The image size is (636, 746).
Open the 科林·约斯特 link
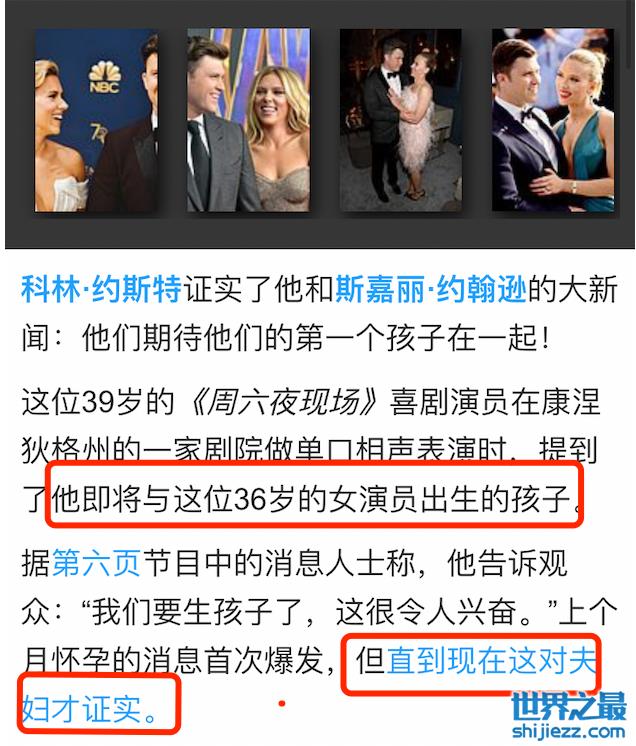coord(100,291)
